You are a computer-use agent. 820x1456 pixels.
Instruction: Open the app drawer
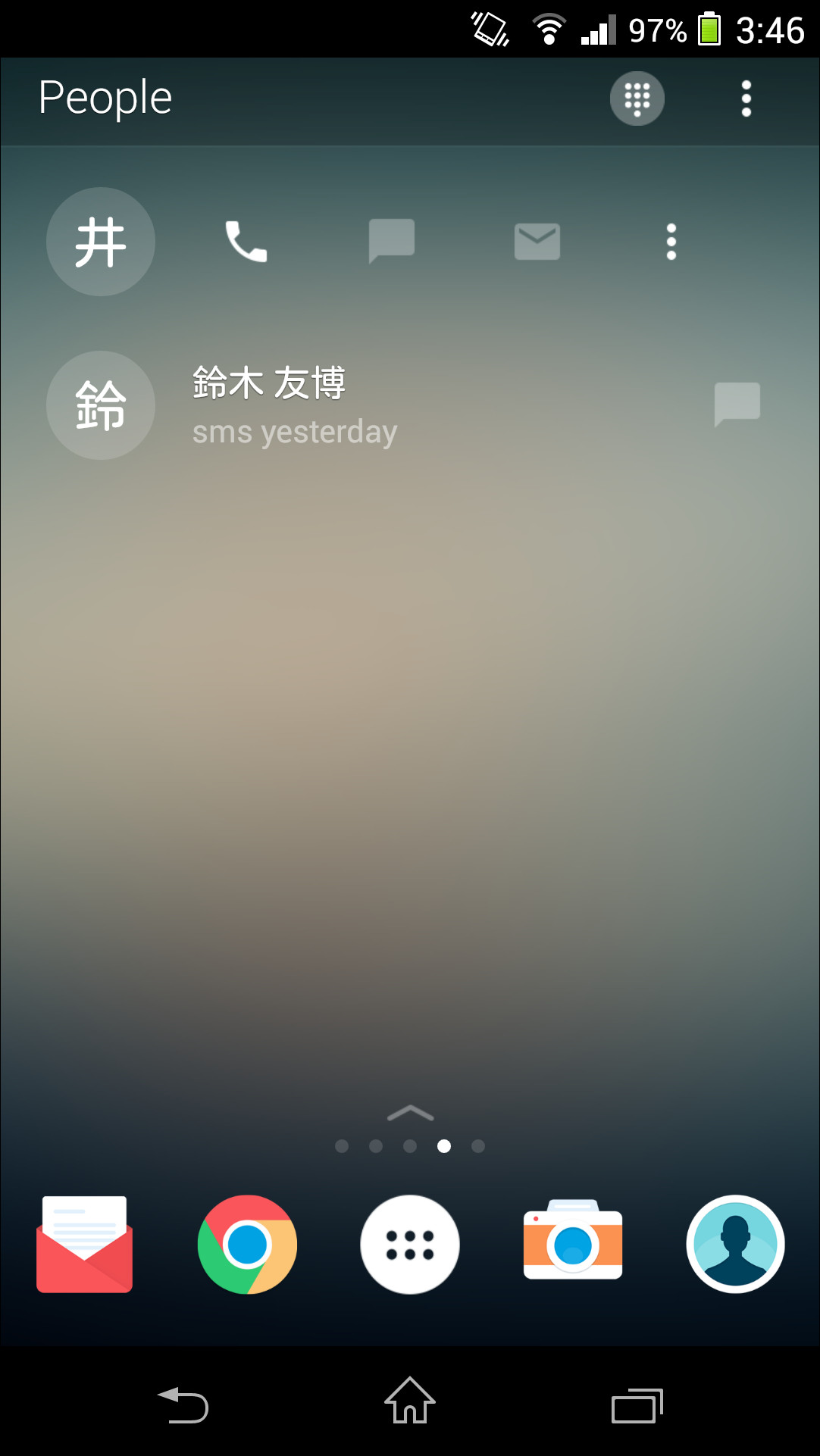409,1244
